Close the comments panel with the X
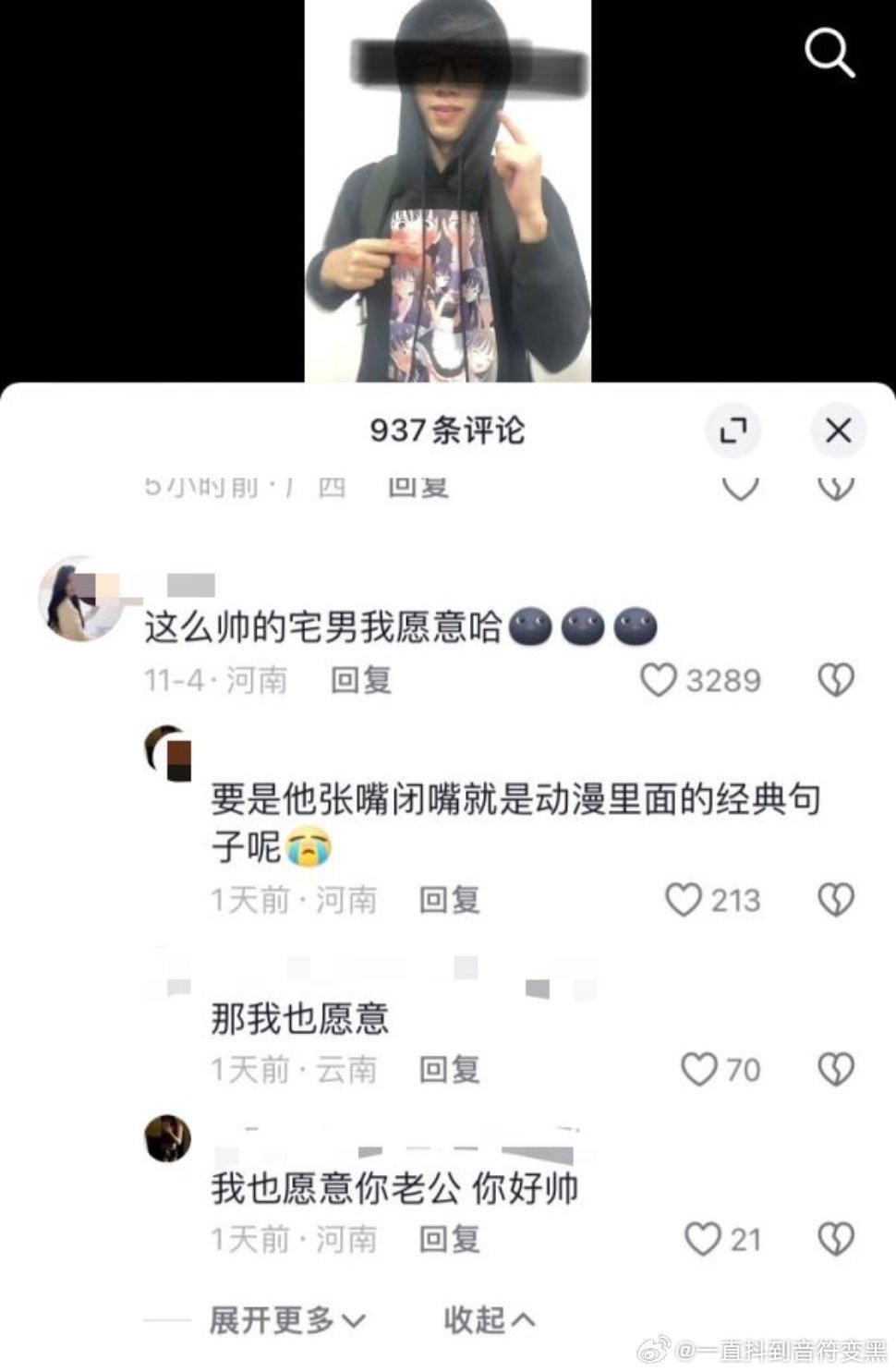The image size is (896, 1372). point(838,431)
